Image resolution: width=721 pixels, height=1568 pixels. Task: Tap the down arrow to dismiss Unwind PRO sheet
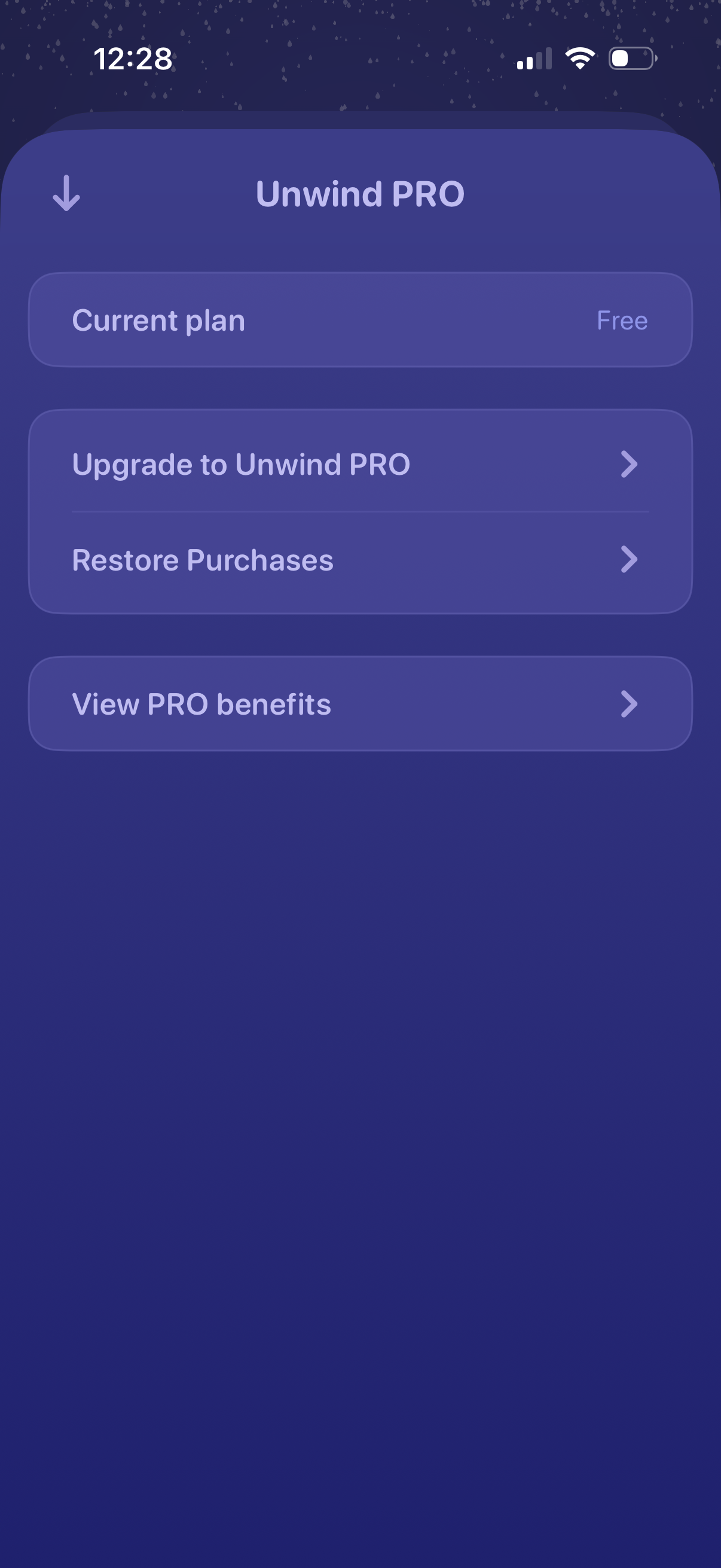click(66, 194)
